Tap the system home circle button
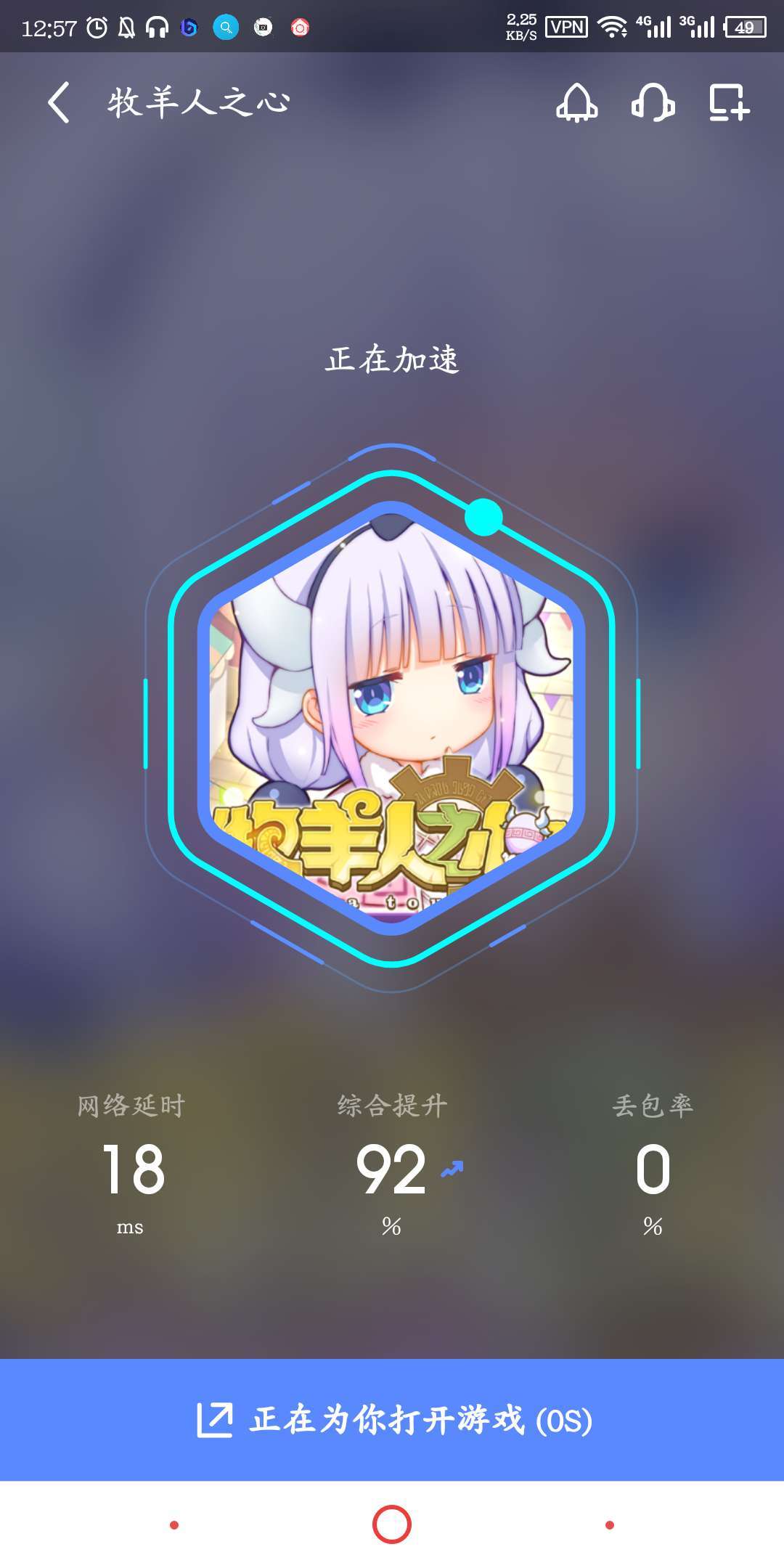This screenshot has height=1568, width=784. pos(392,1524)
